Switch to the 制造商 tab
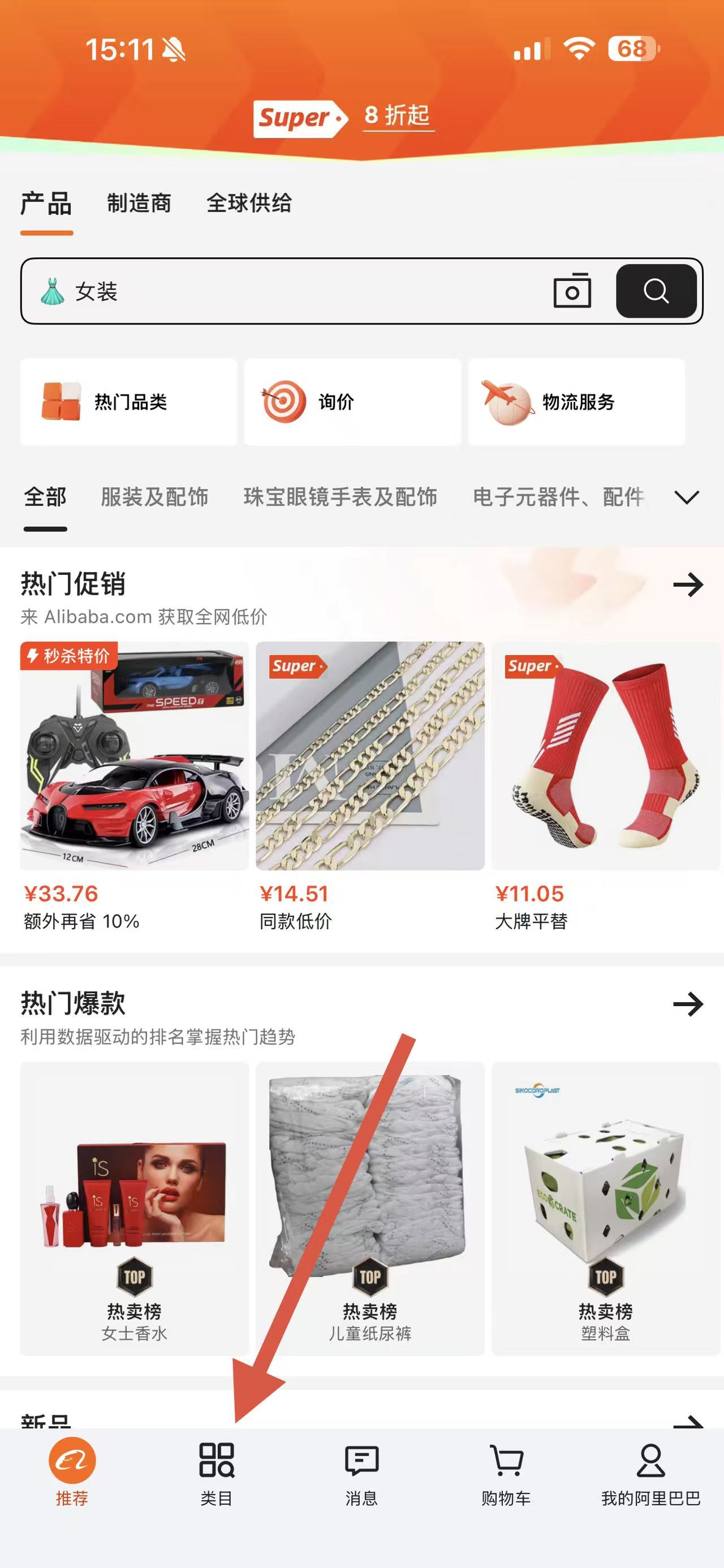724x1568 pixels. [x=139, y=203]
